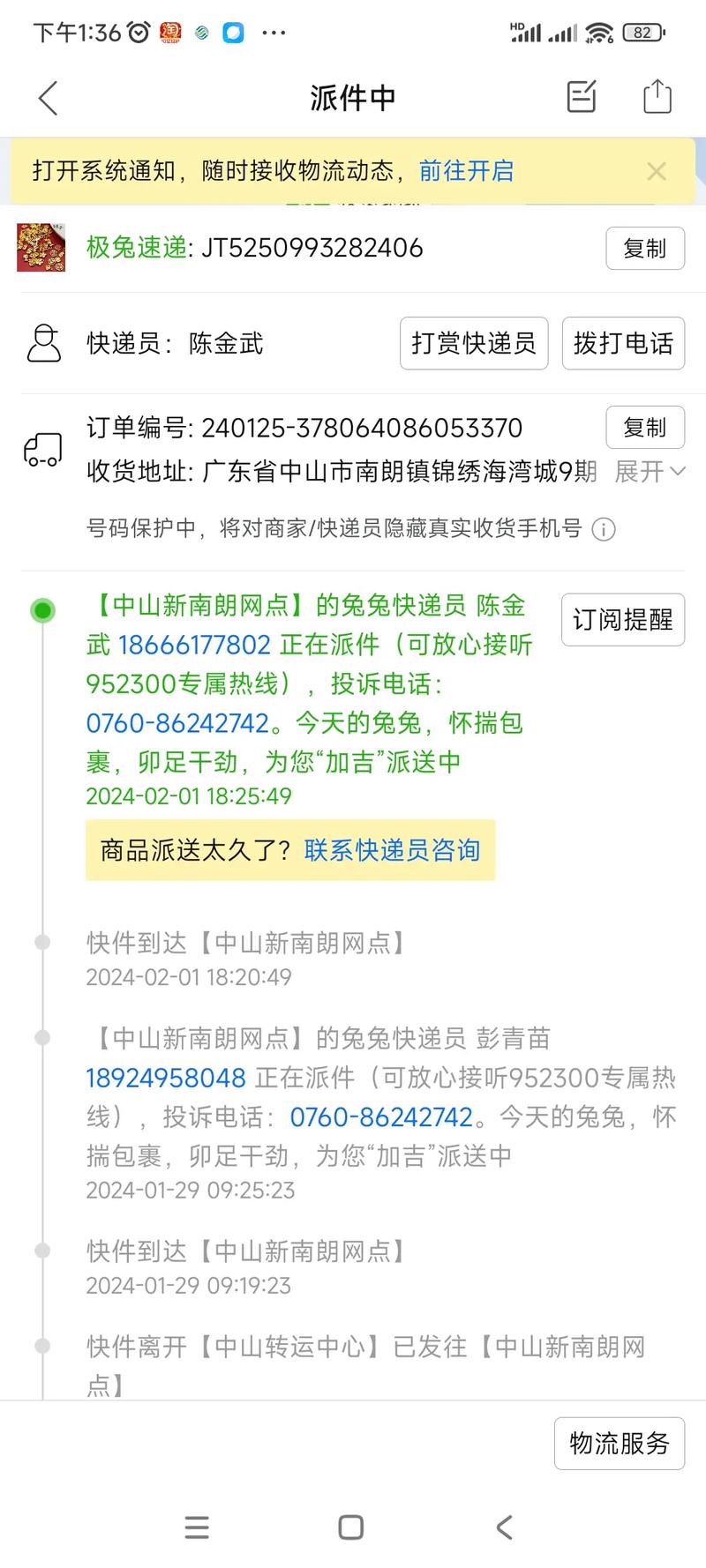Tap the Android recents button in navigation bar
This screenshot has width=706, height=1568.
197,1528
